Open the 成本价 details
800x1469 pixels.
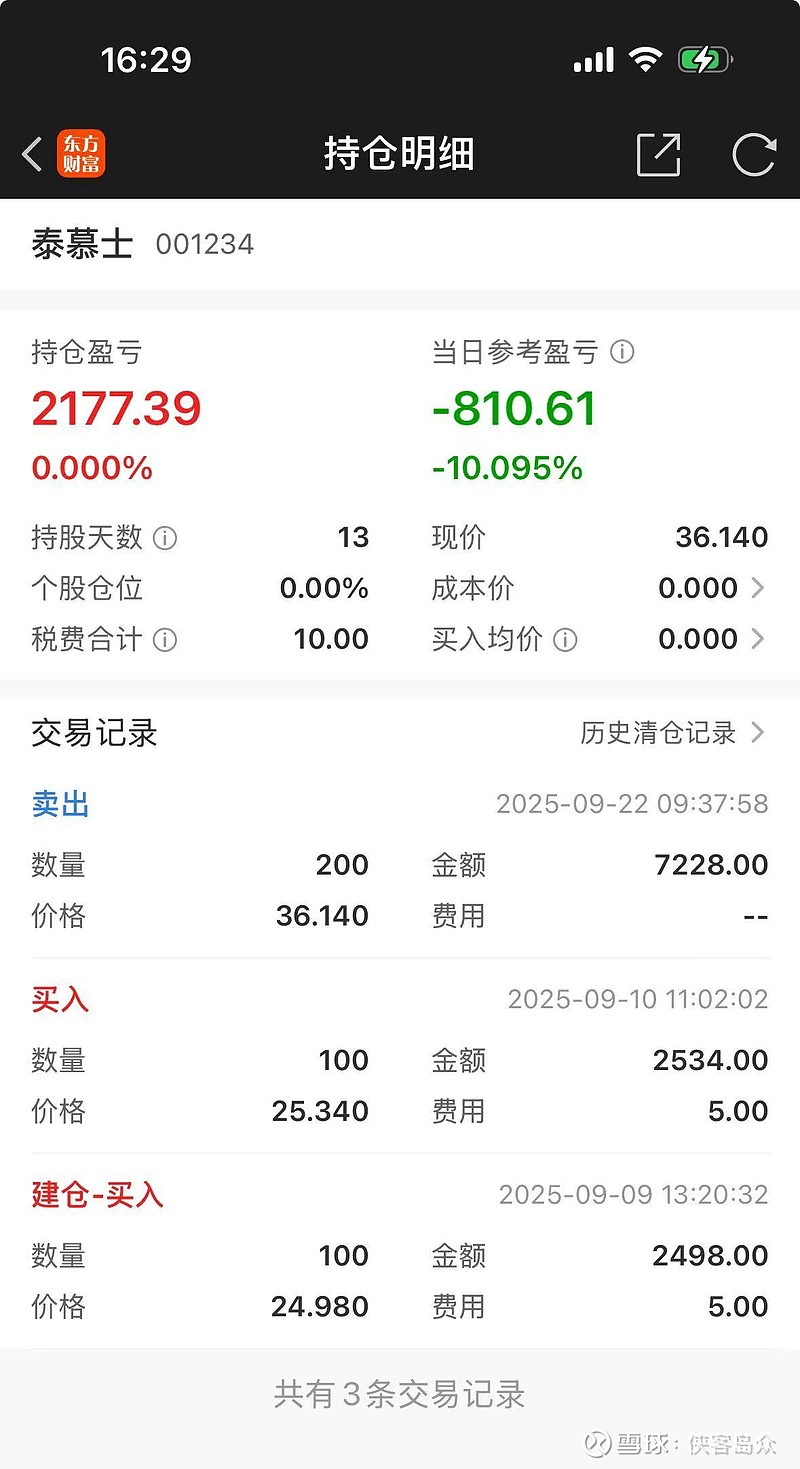point(757,588)
